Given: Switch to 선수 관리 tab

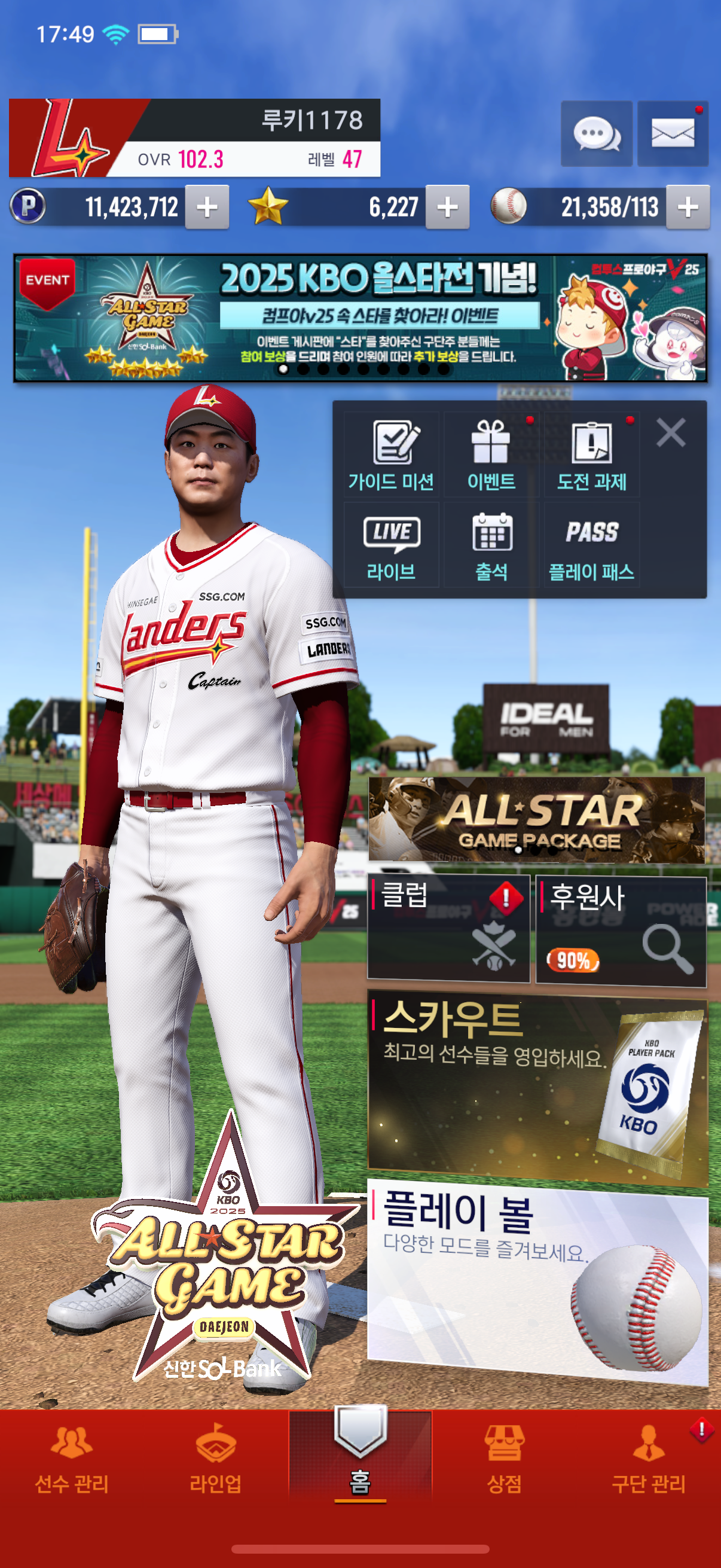Looking at the screenshot, I should pos(72,1460).
